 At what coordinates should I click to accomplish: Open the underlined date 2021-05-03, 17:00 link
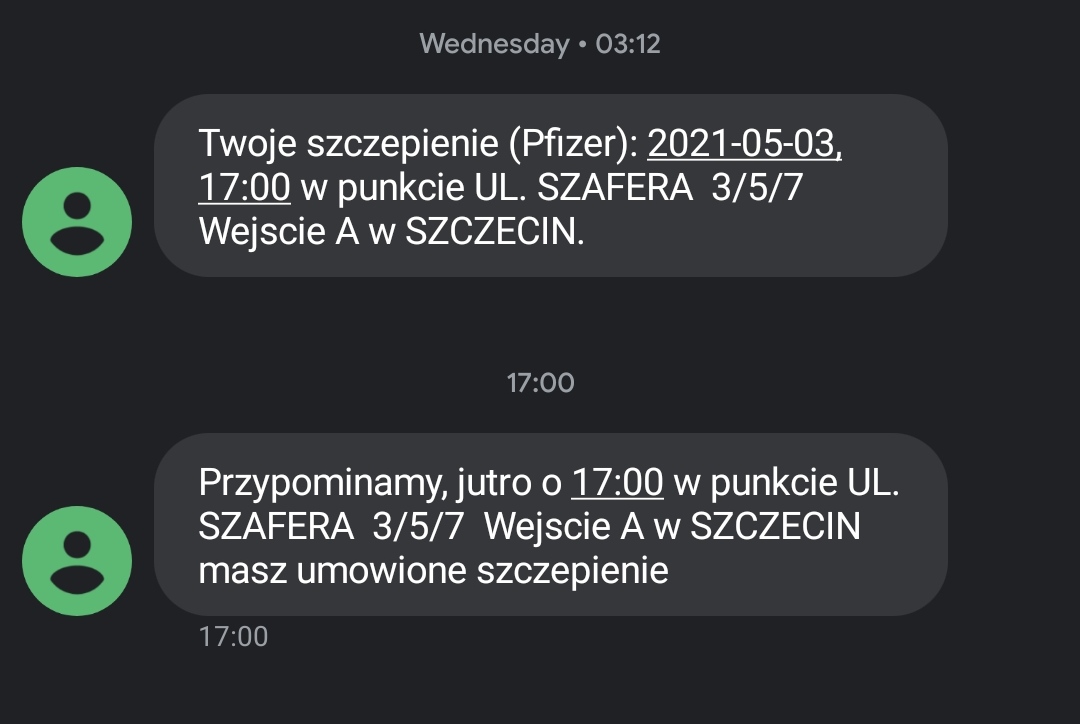pyautogui.click(x=744, y=145)
